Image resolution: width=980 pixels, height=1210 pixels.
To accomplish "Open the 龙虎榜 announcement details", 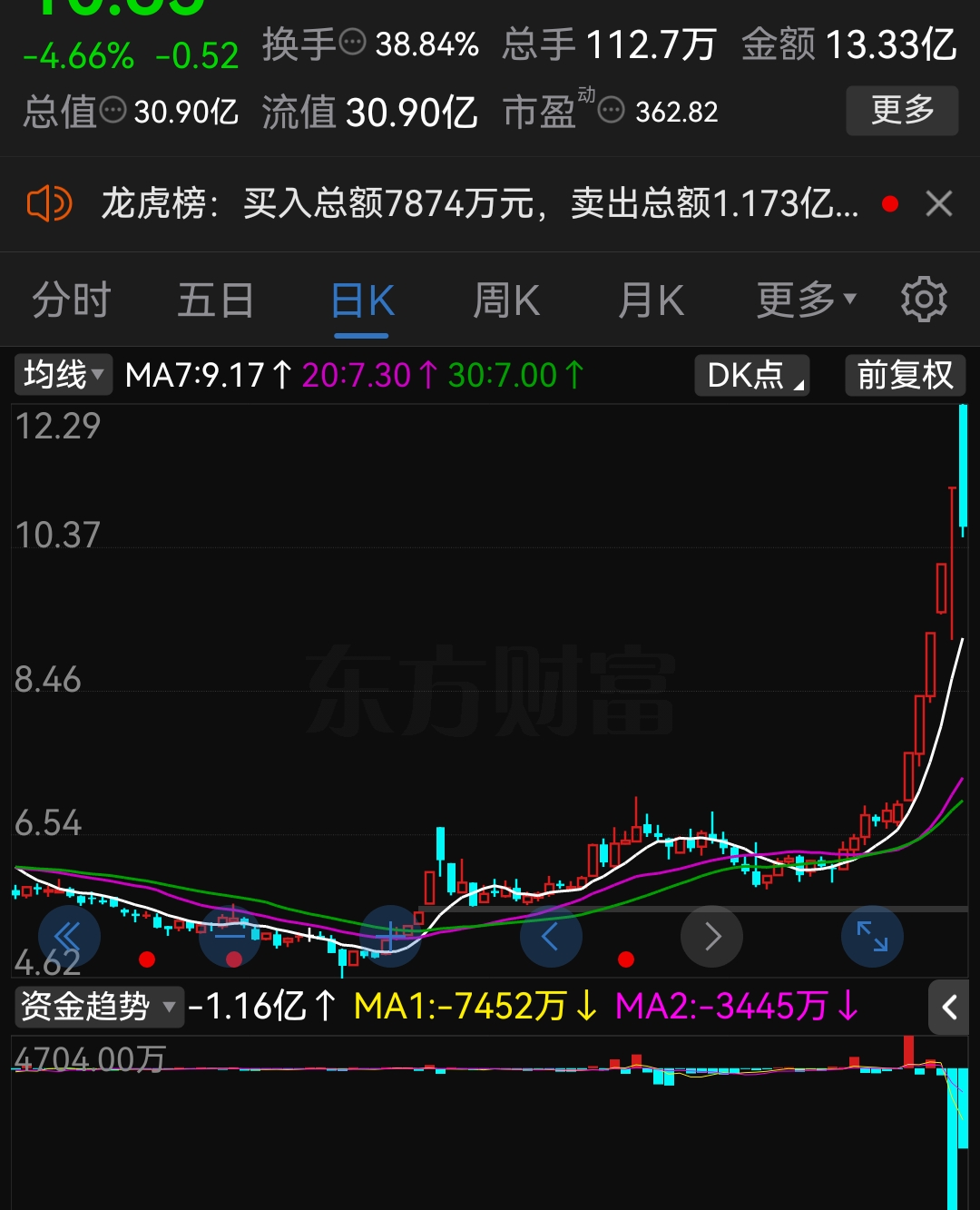I will 481,203.
